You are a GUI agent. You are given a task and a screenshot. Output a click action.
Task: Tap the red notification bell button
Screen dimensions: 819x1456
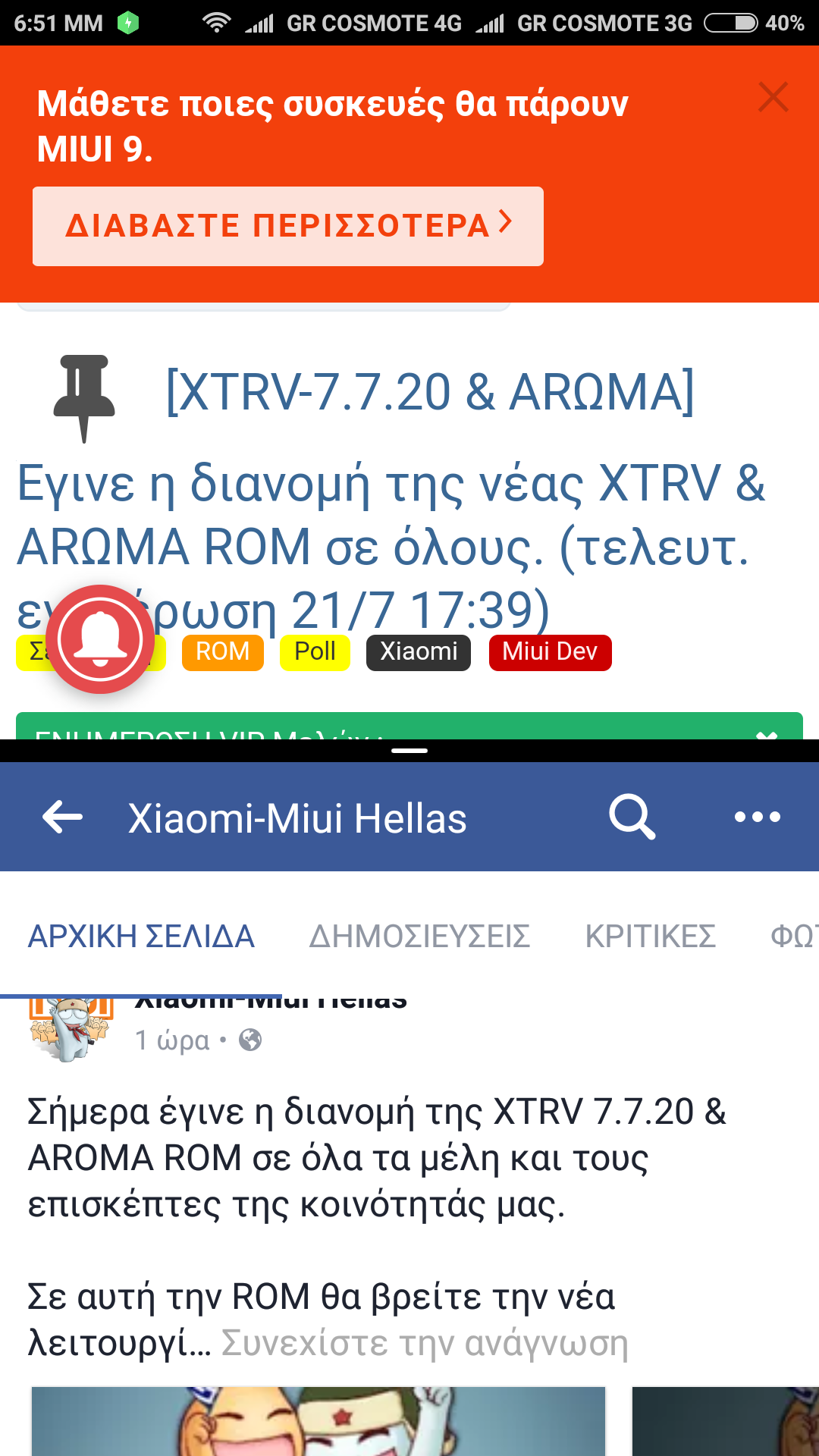(x=99, y=639)
